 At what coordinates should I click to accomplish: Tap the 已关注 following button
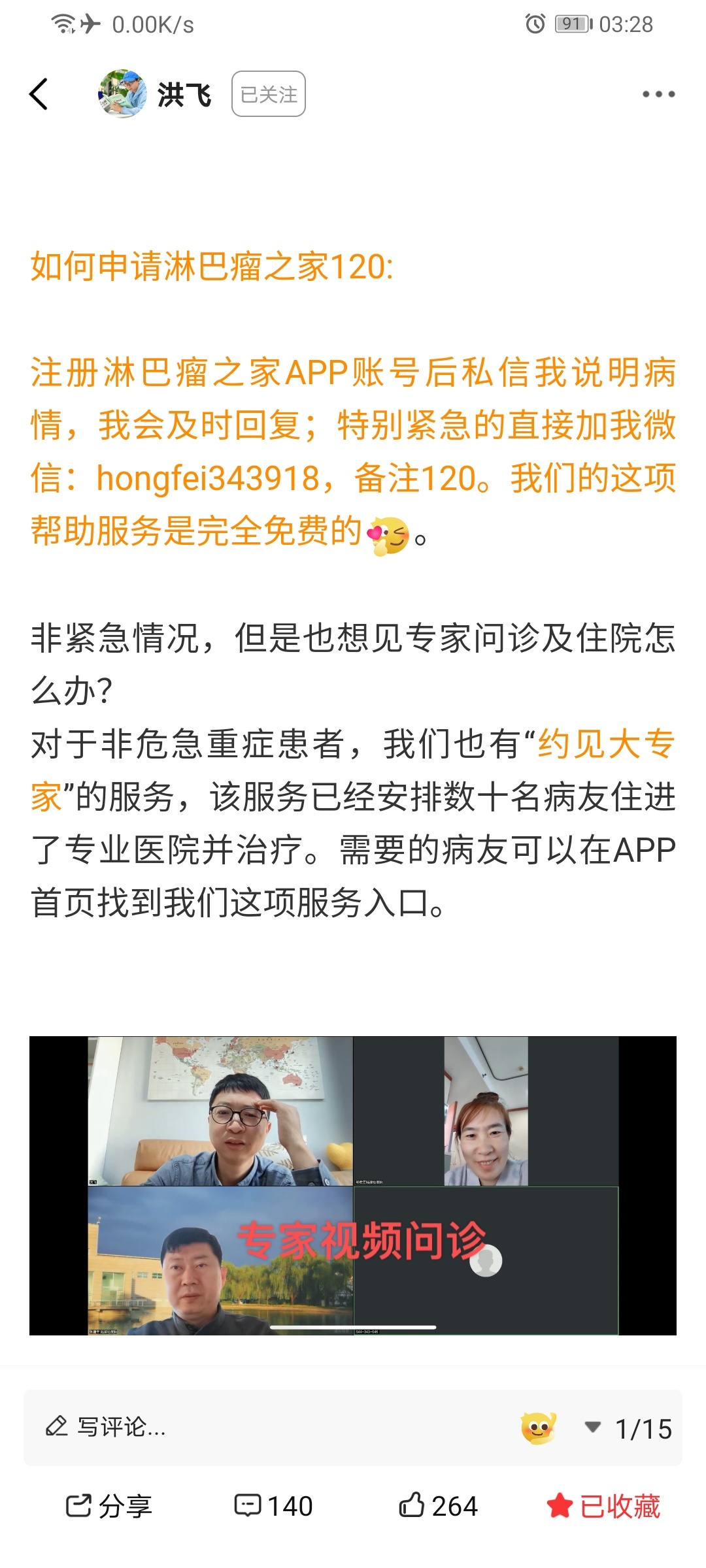tap(269, 94)
